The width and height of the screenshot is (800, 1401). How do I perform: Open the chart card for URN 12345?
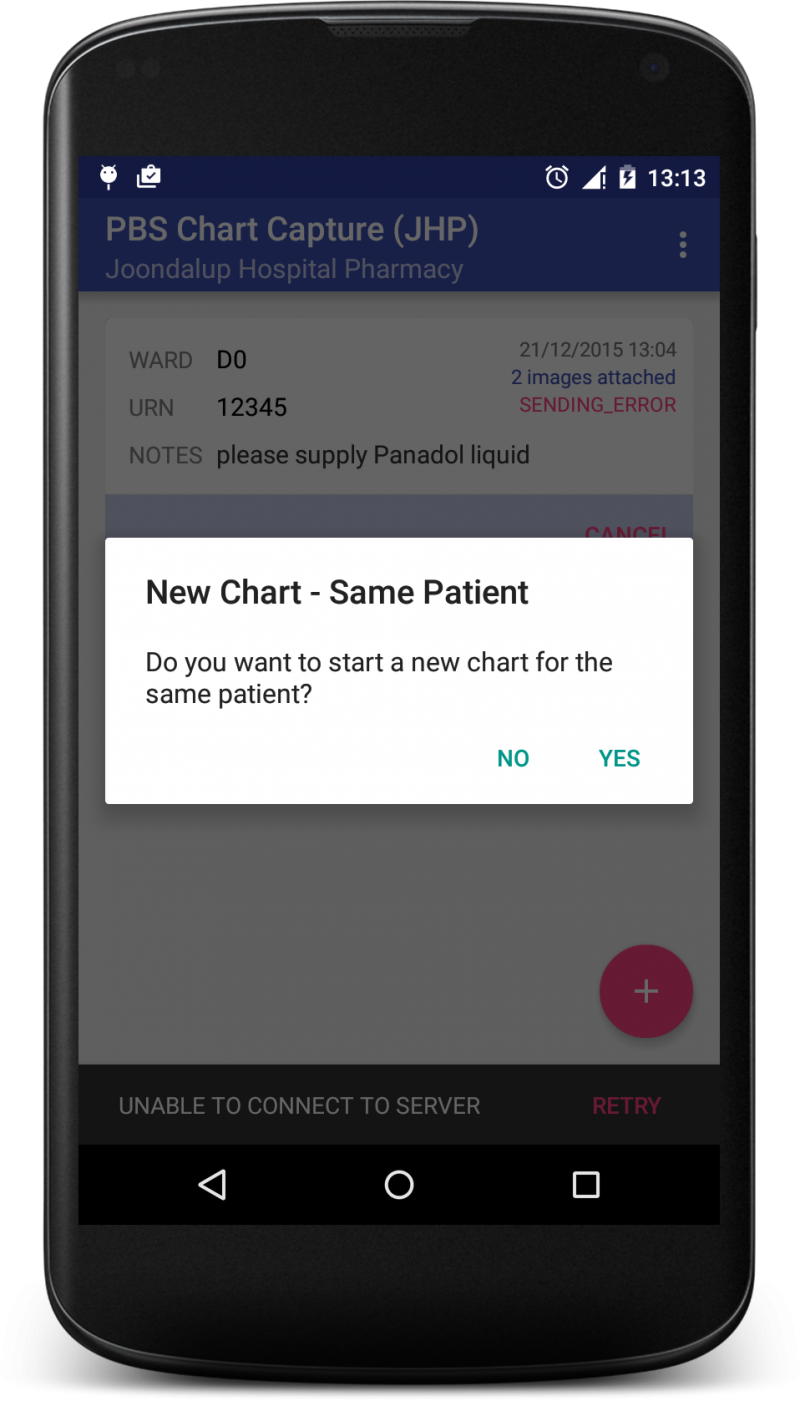coord(399,406)
